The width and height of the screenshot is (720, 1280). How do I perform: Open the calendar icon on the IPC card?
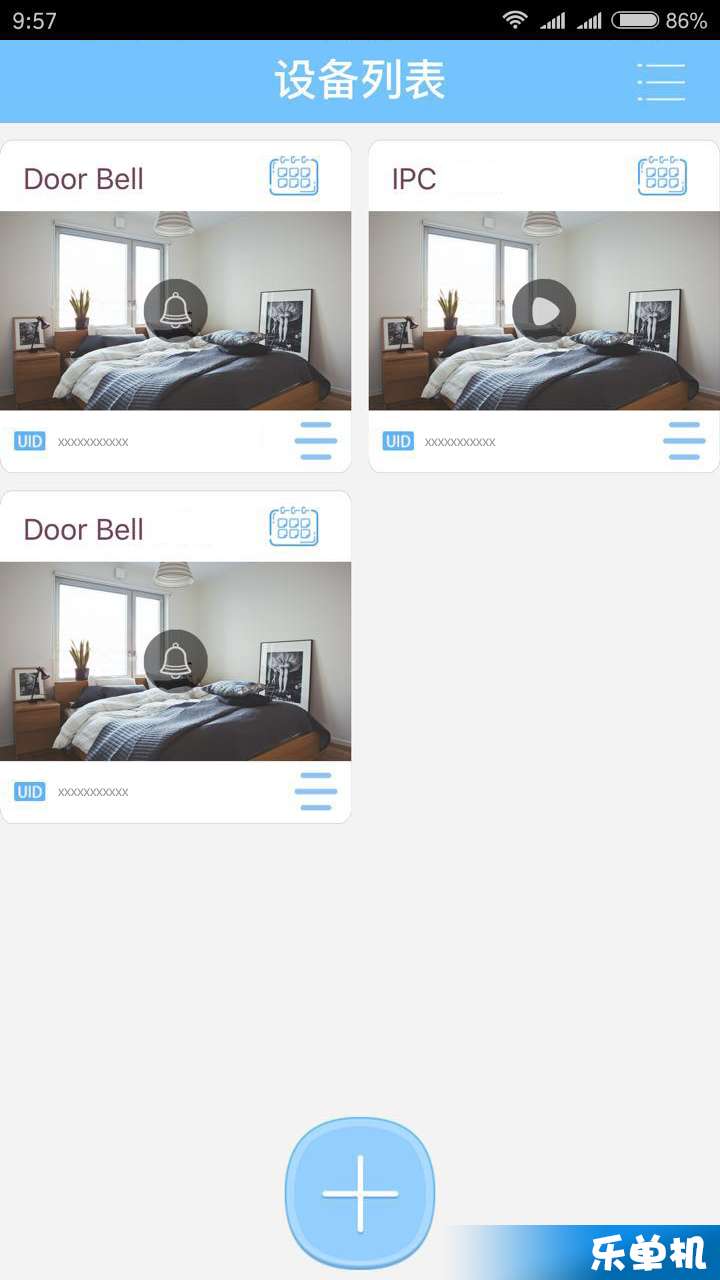pyautogui.click(x=662, y=176)
